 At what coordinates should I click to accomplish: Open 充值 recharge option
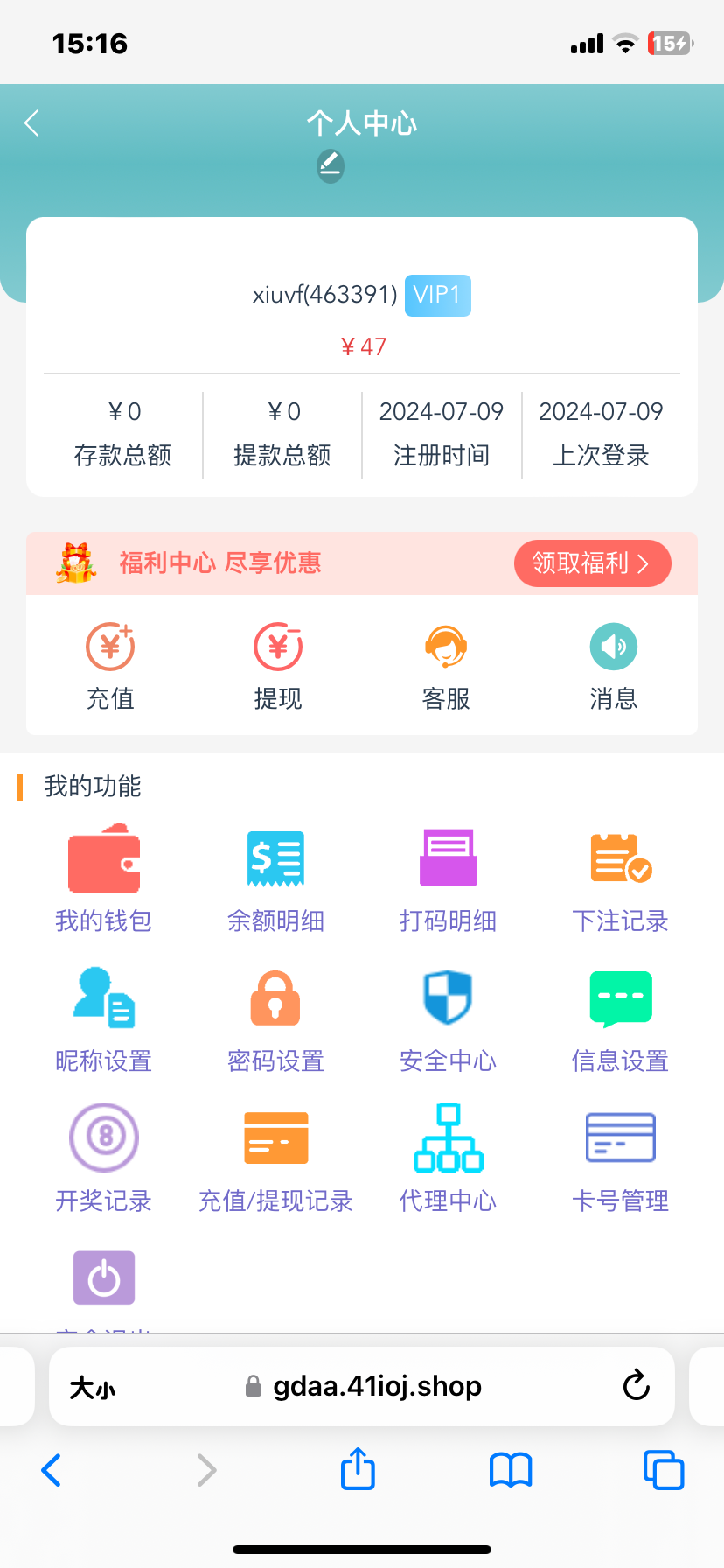tap(110, 665)
